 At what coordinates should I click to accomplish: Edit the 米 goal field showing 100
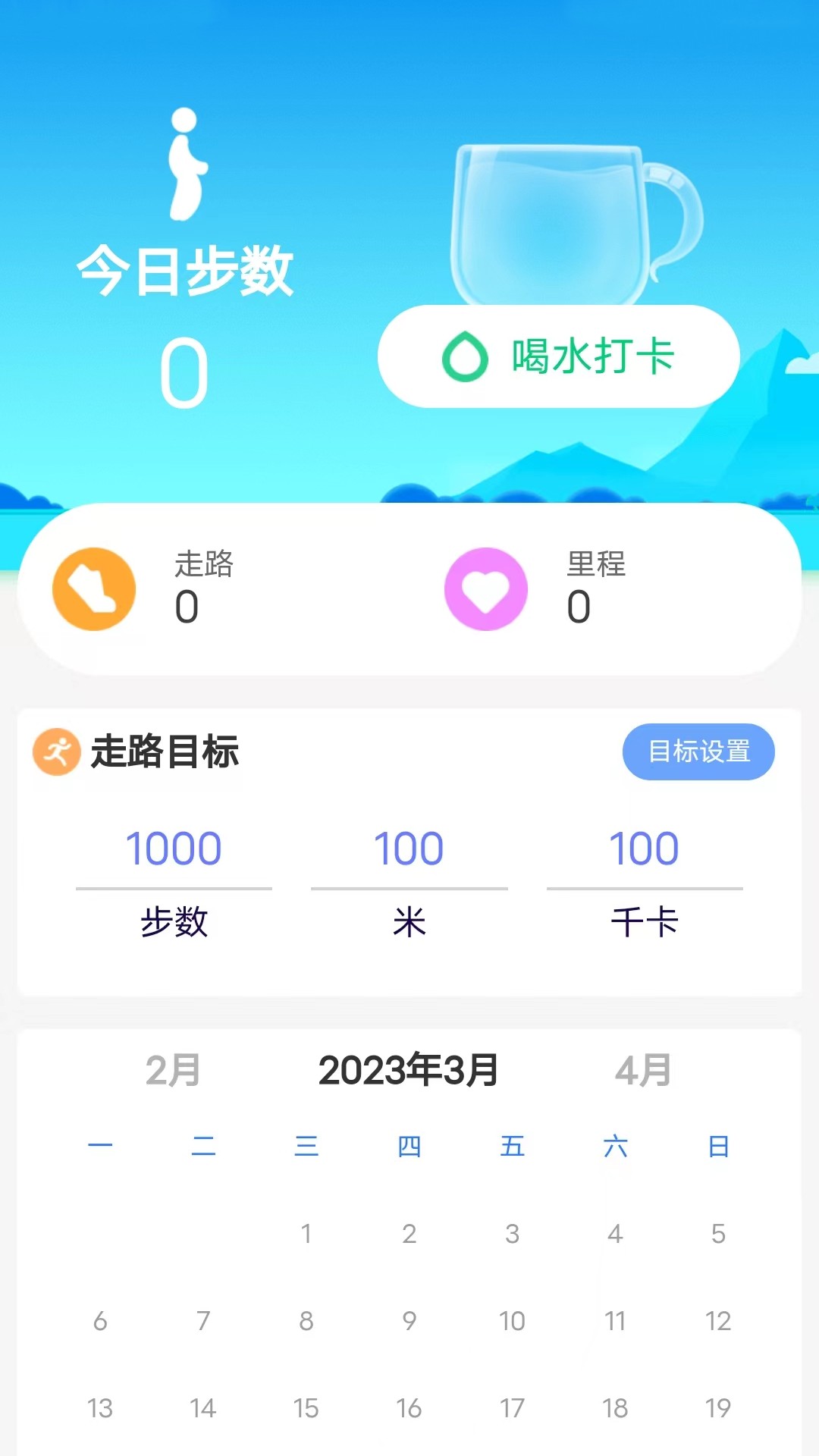click(409, 848)
